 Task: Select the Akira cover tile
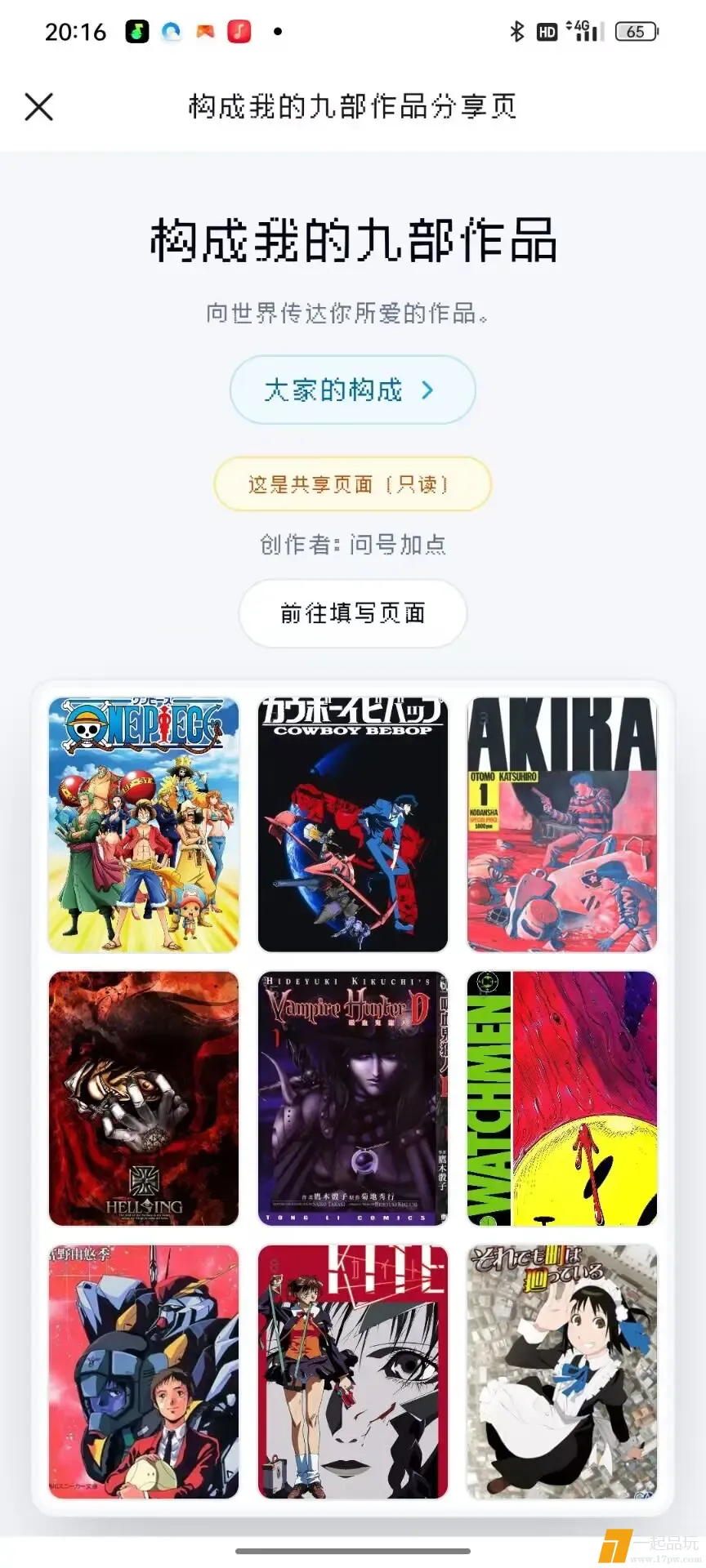click(x=562, y=825)
